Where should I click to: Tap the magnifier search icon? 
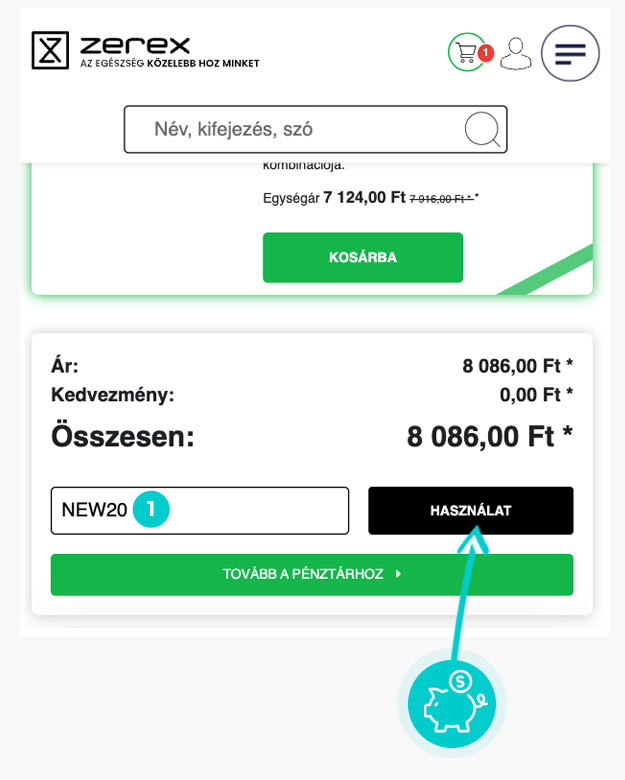click(x=483, y=129)
